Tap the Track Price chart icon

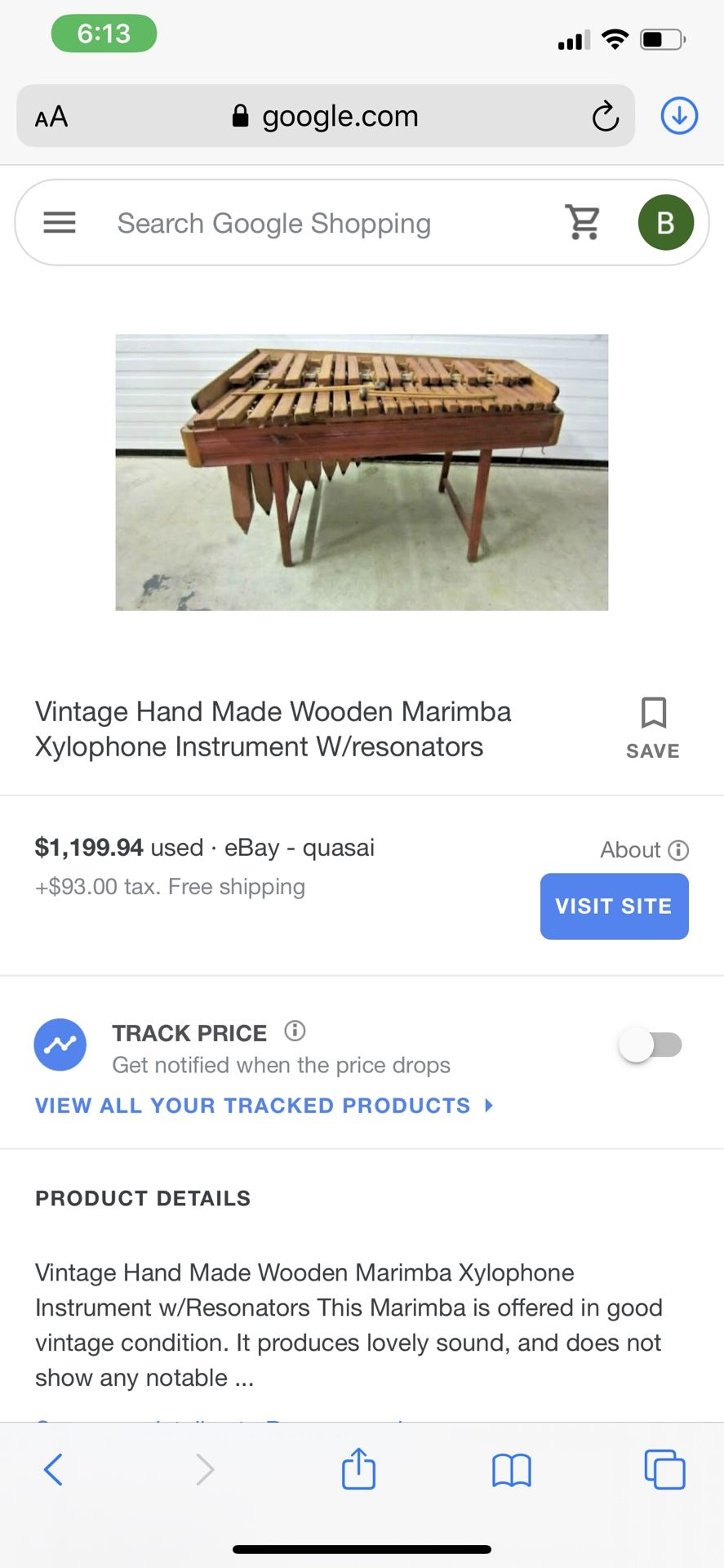tap(60, 1045)
